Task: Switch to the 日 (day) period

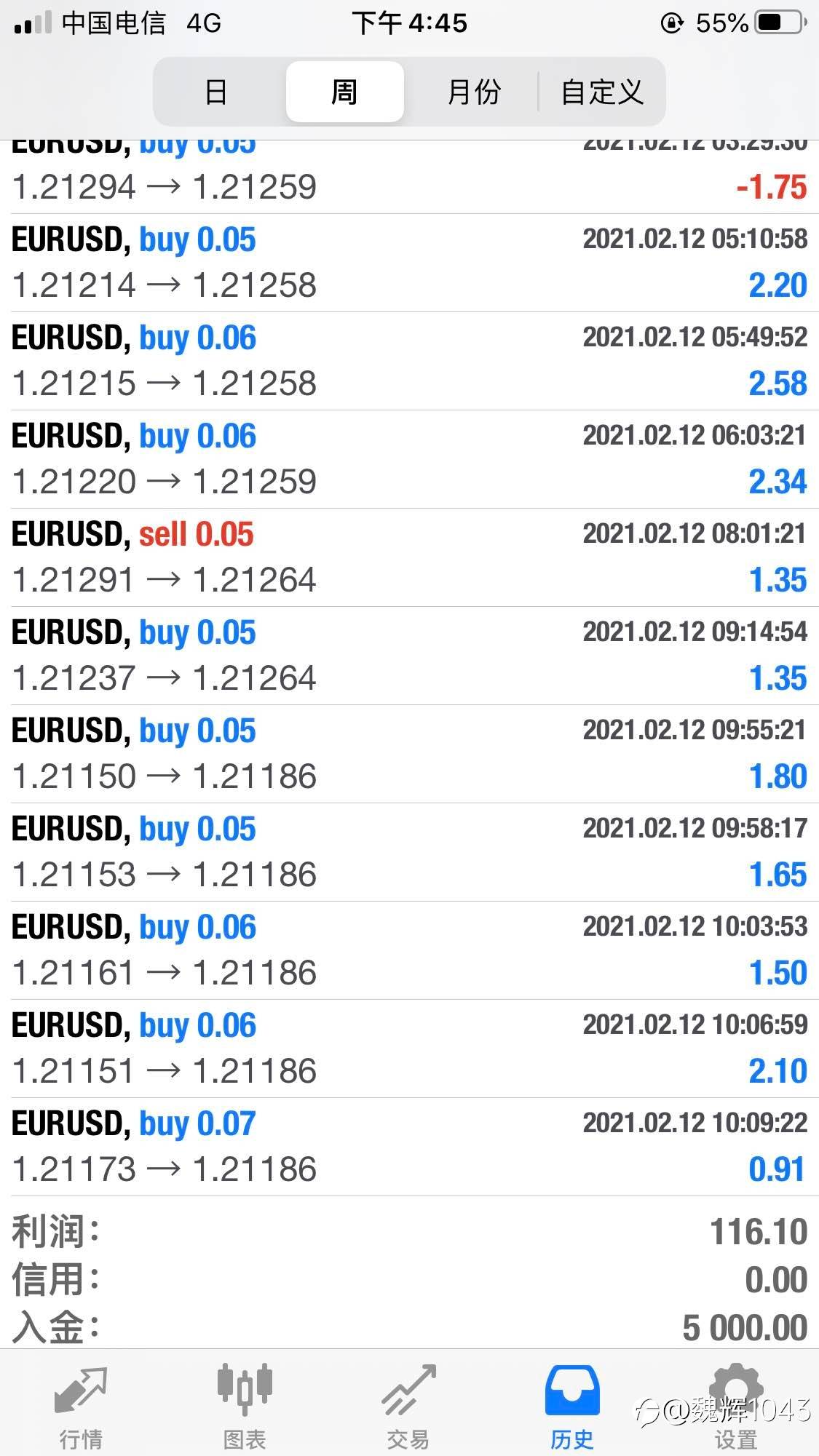Action: coord(216,92)
